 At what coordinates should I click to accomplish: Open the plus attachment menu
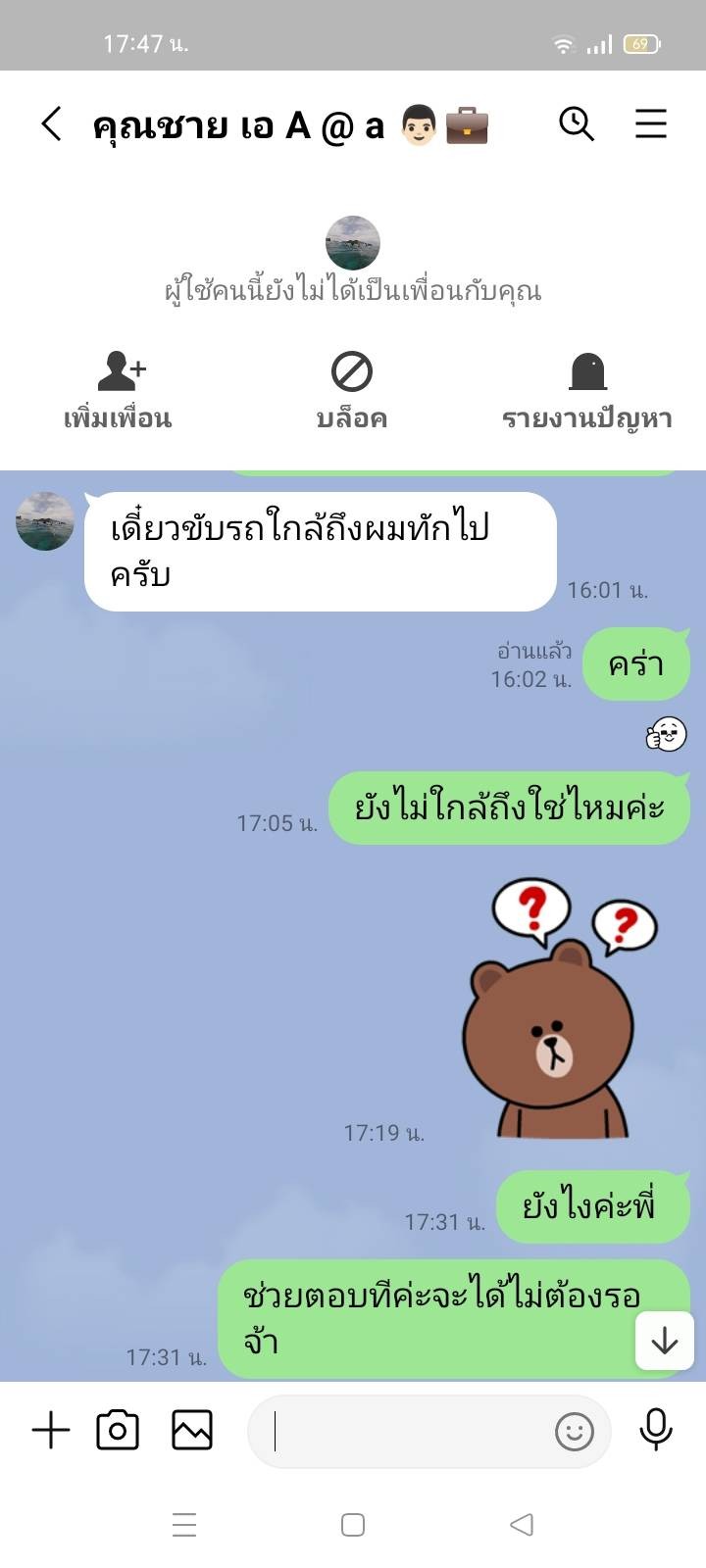pos(51,1431)
